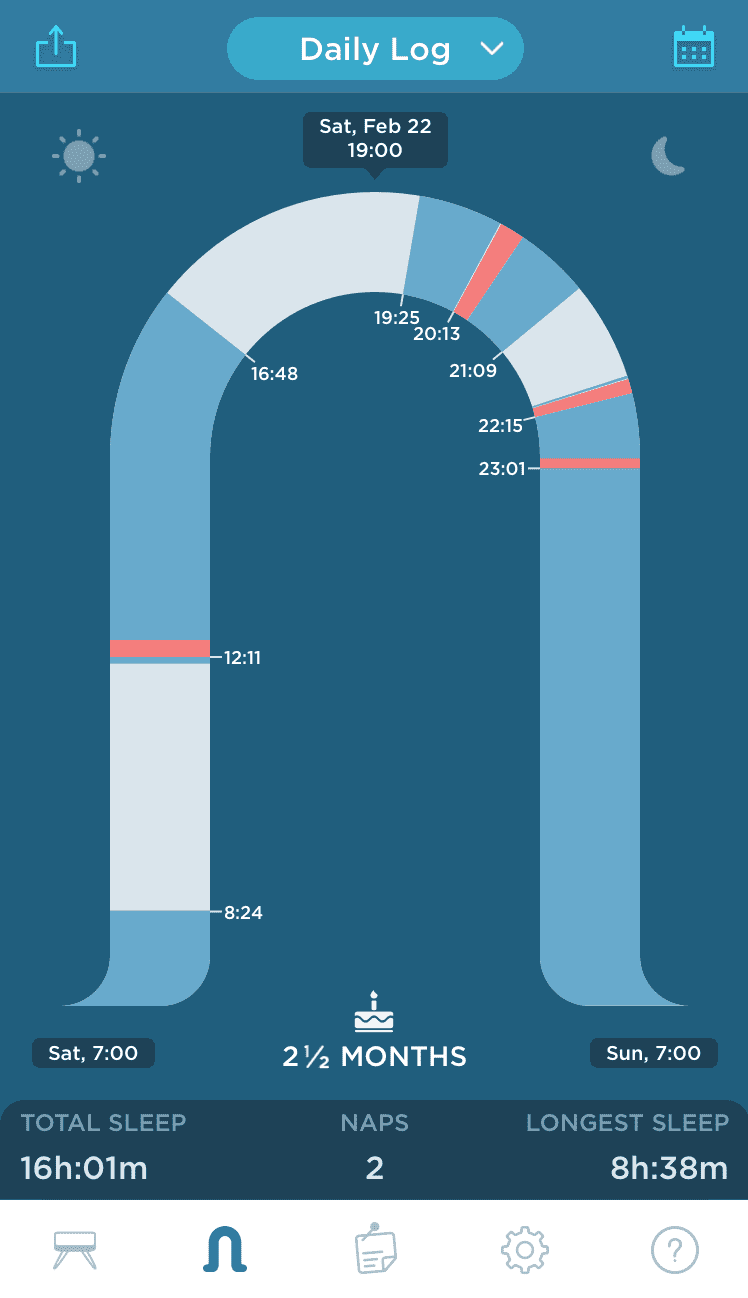Open the notes tab
The image size is (748, 1298).
click(x=375, y=1250)
